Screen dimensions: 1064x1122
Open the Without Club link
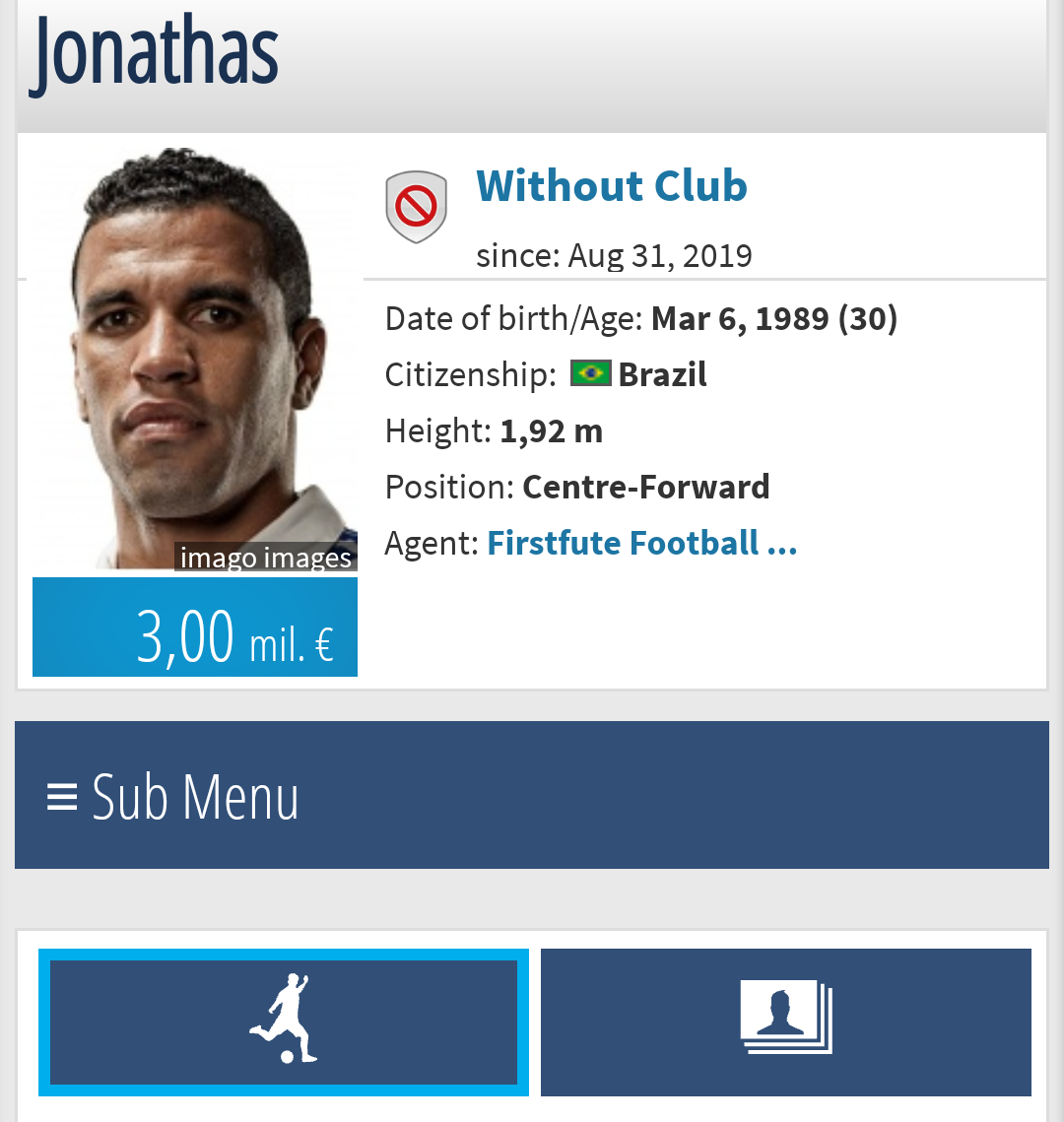coord(611,186)
